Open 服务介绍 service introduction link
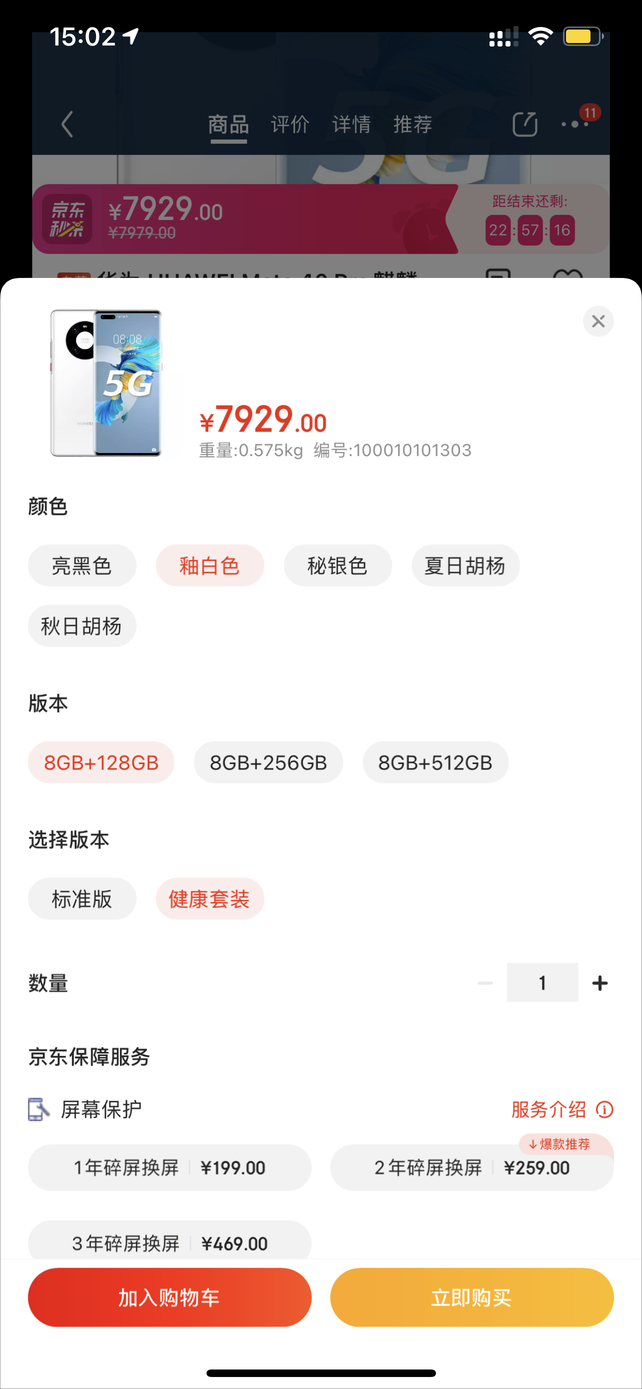 point(561,1109)
